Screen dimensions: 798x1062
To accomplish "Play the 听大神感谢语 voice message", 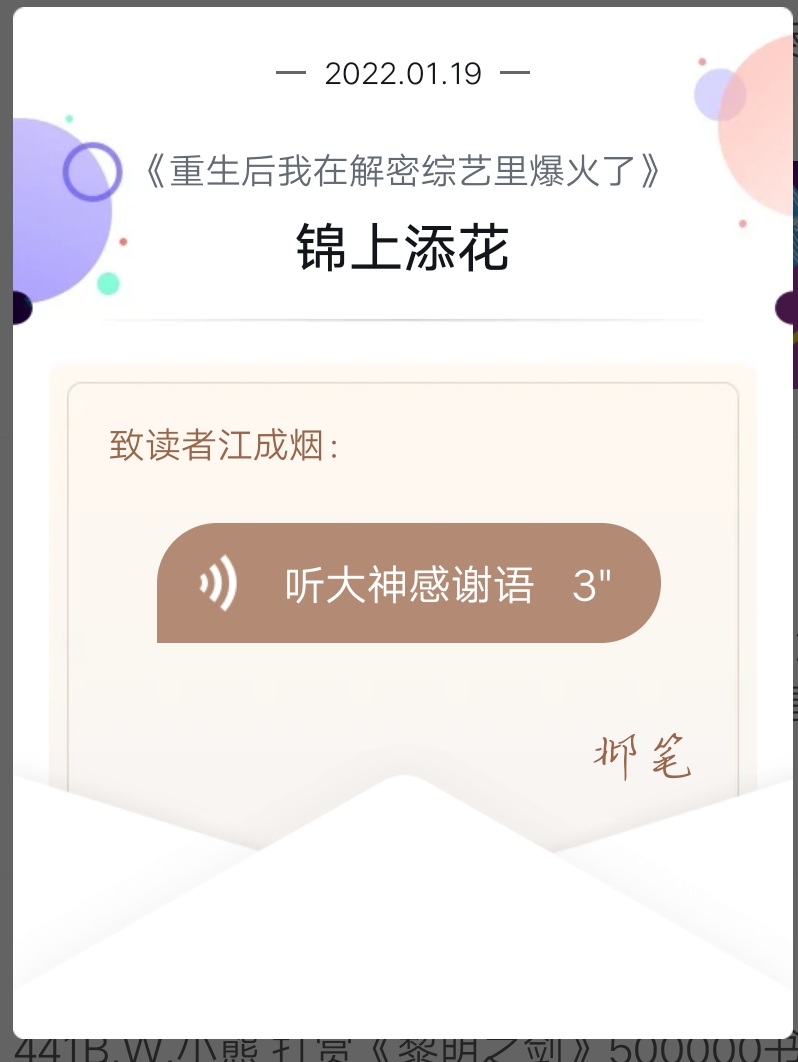I will click(x=408, y=583).
